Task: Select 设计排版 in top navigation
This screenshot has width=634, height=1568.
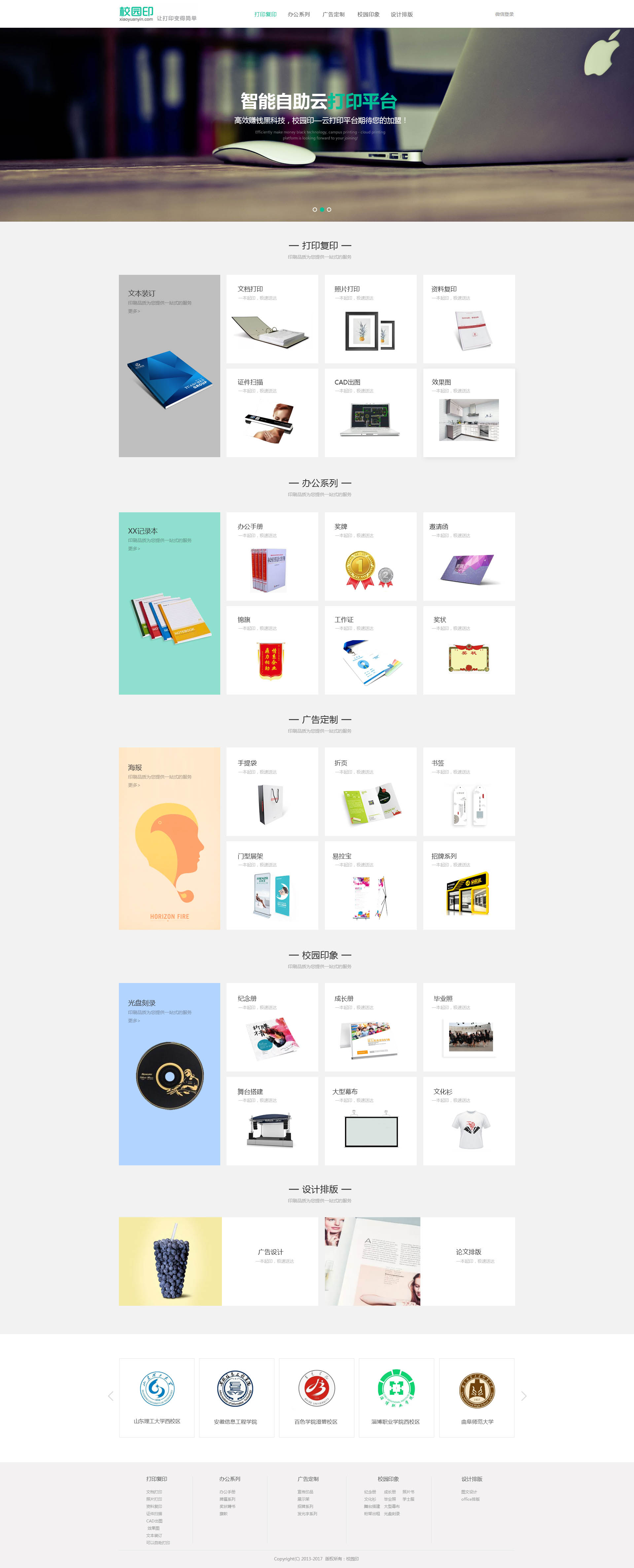Action: (402, 14)
